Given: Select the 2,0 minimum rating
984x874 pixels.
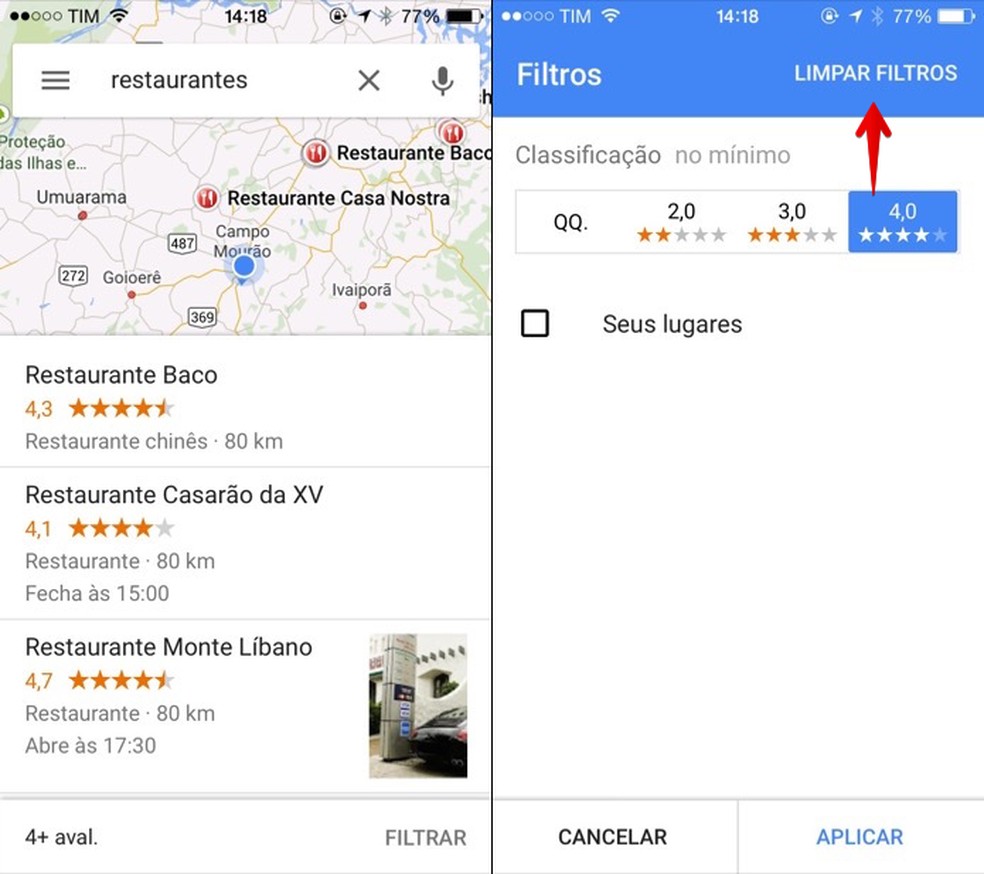Looking at the screenshot, I should tap(681, 222).
